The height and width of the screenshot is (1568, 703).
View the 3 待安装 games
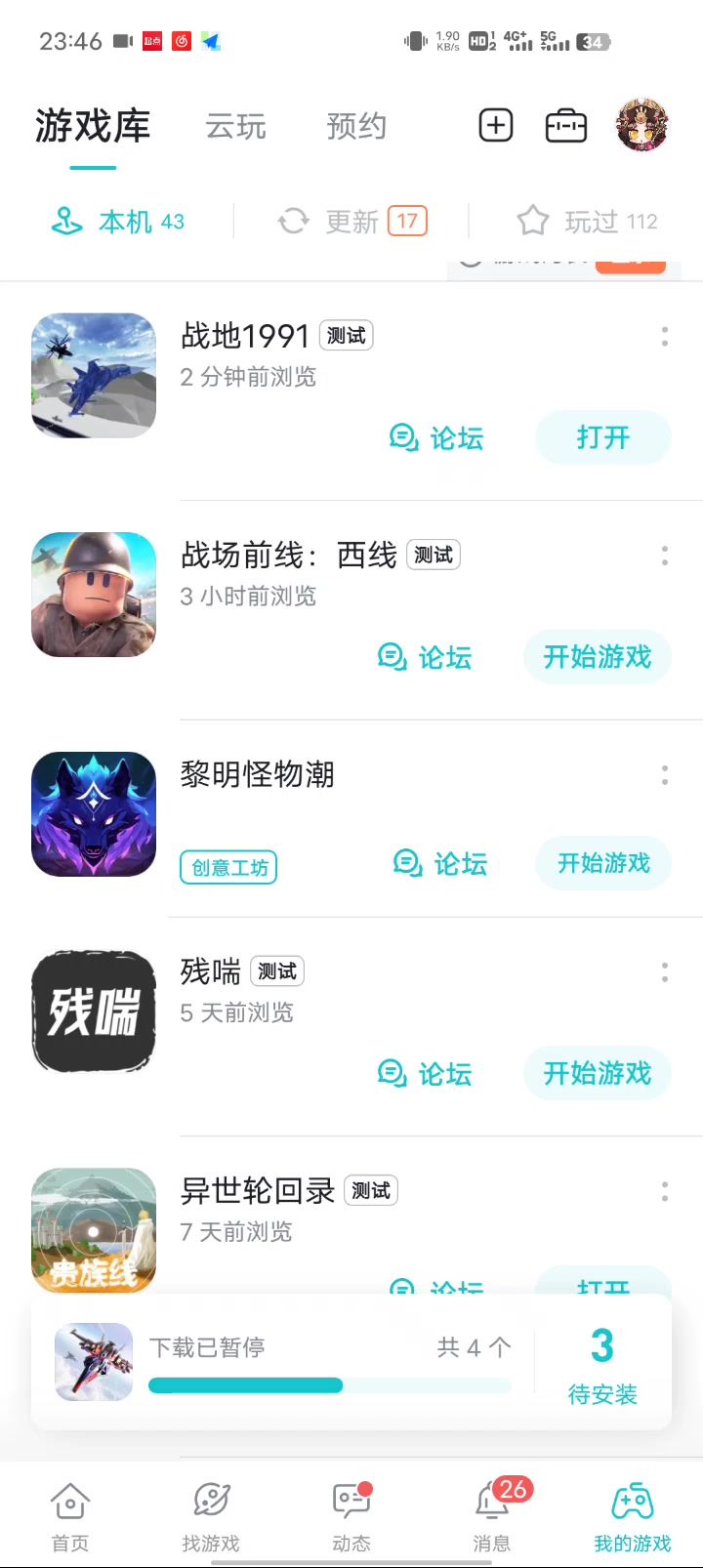point(602,1364)
